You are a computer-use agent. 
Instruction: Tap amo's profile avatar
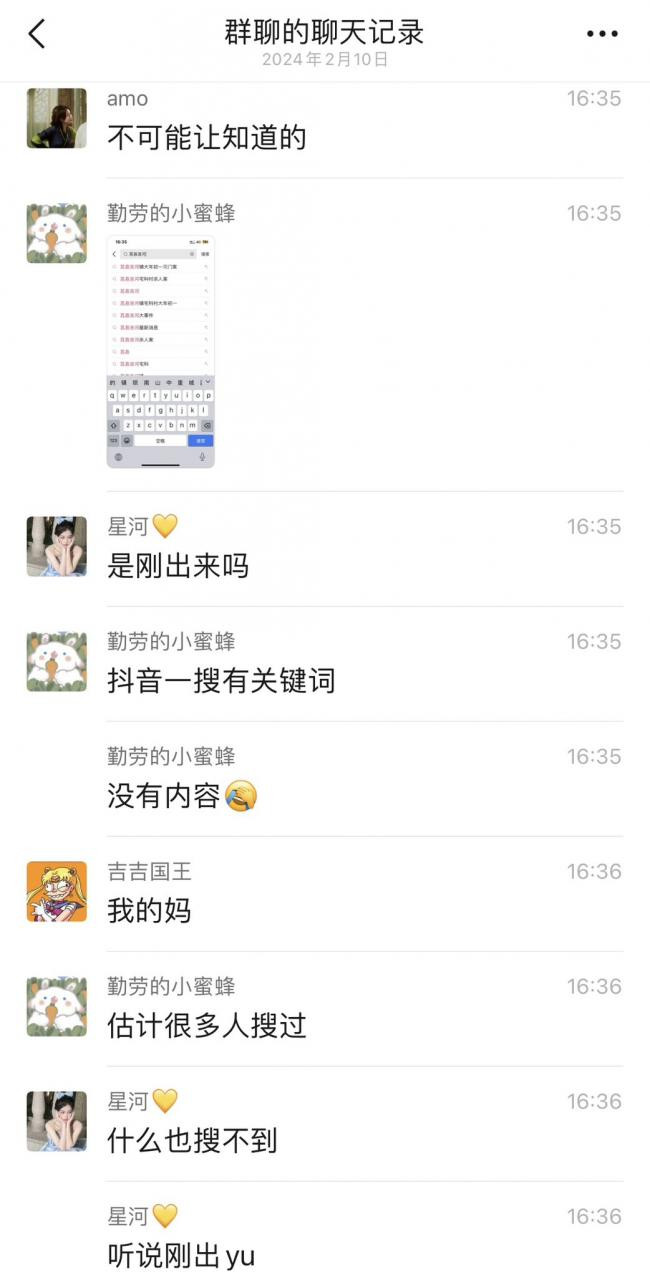point(56,118)
